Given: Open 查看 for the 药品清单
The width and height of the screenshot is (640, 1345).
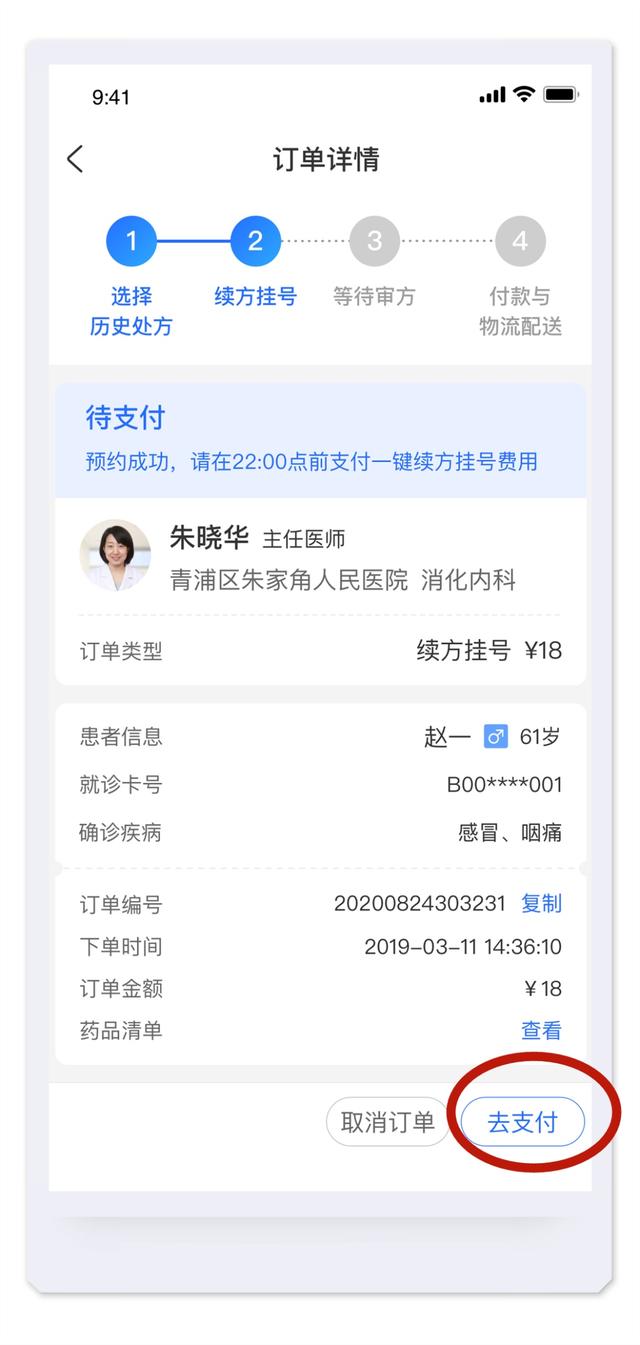Looking at the screenshot, I should click(541, 1030).
